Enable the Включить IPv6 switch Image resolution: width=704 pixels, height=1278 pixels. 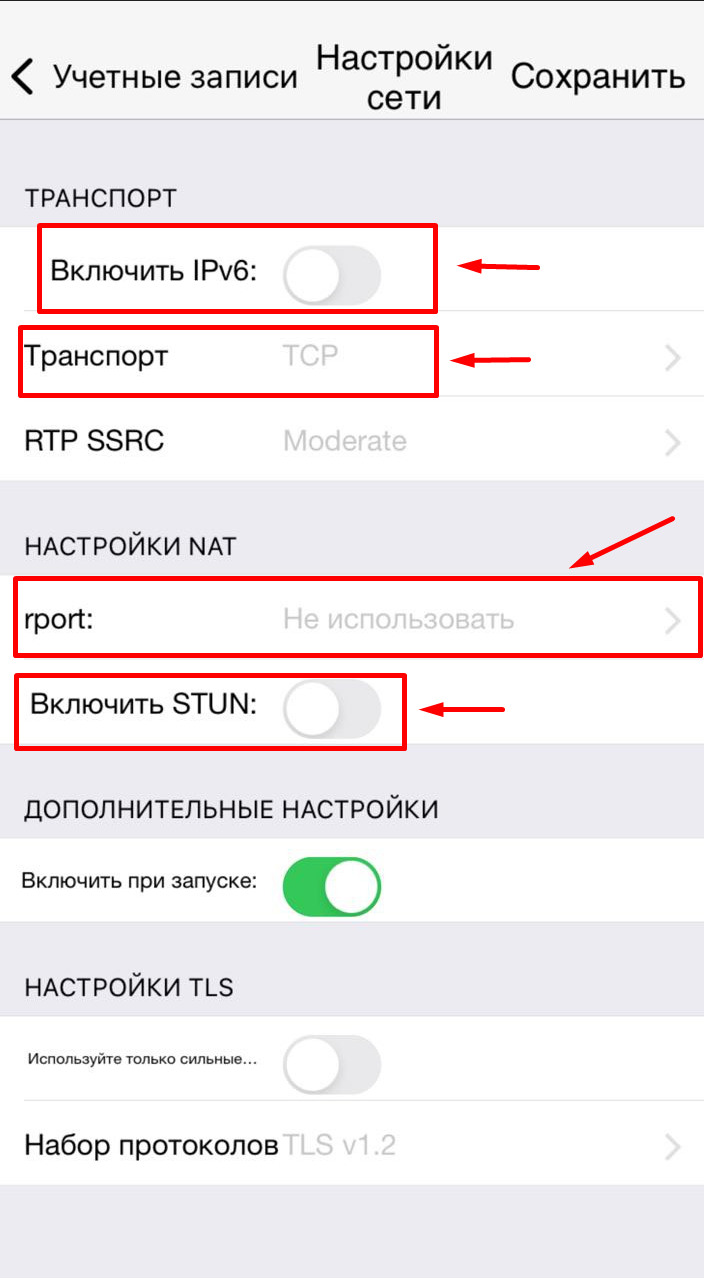coord(332,275)
